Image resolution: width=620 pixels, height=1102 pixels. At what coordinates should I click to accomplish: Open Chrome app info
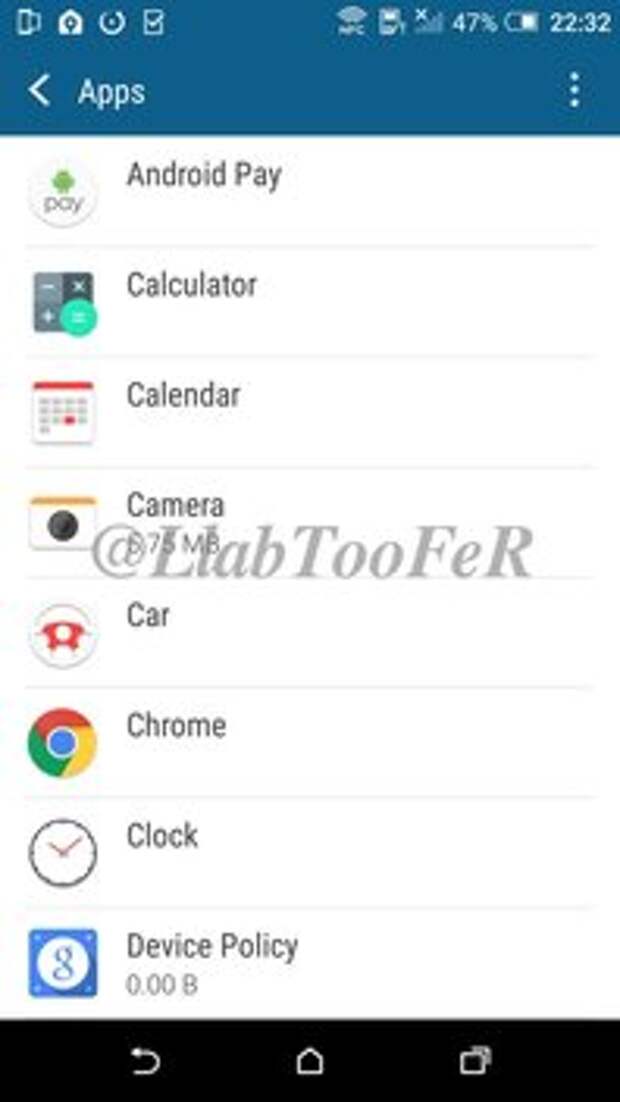click(x=310, y=742)
